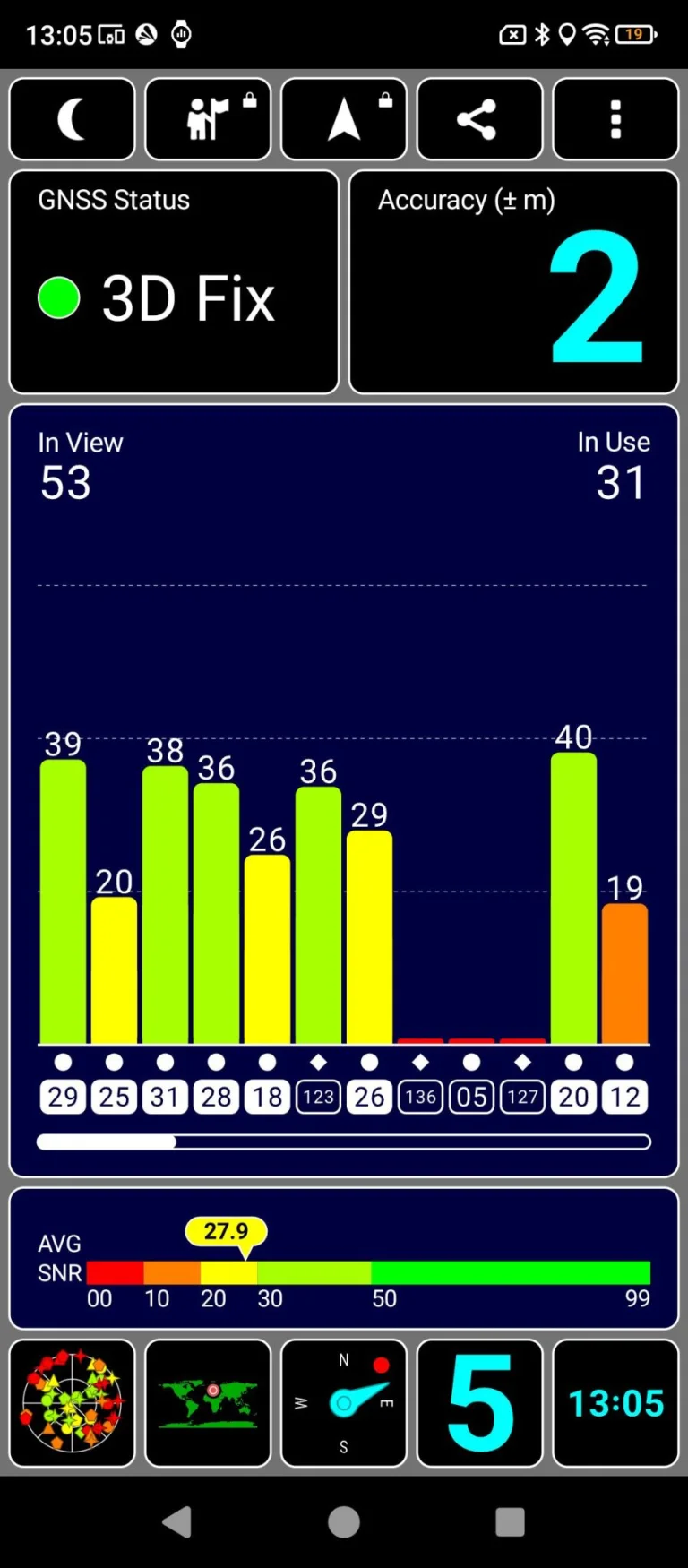Viewport: 688px width, 1568px height.
Task: Open the 13:05 time tile
Action: pyautogui.click(x=615, y=1403)
